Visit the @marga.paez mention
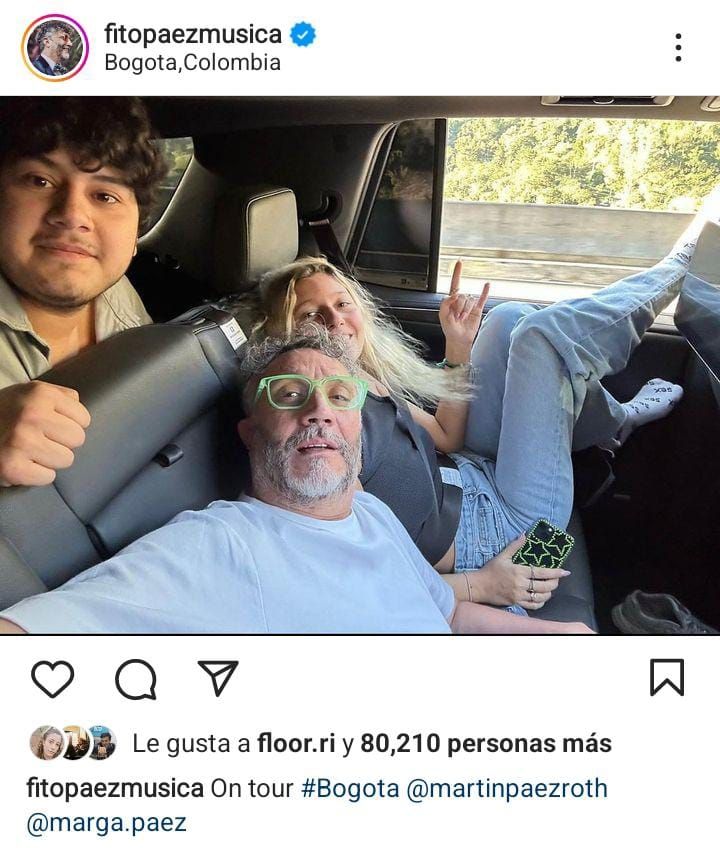This screenshot has height=848, width=720. (106, 824)
